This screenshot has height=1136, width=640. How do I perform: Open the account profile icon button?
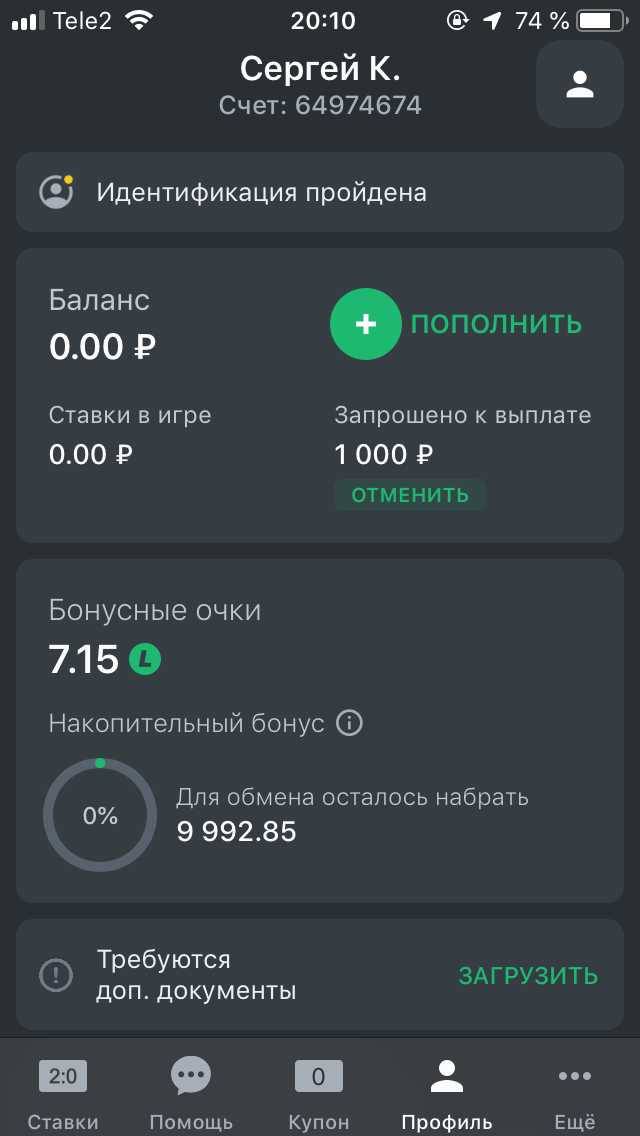pyautogui.click(x=579, y=84)
